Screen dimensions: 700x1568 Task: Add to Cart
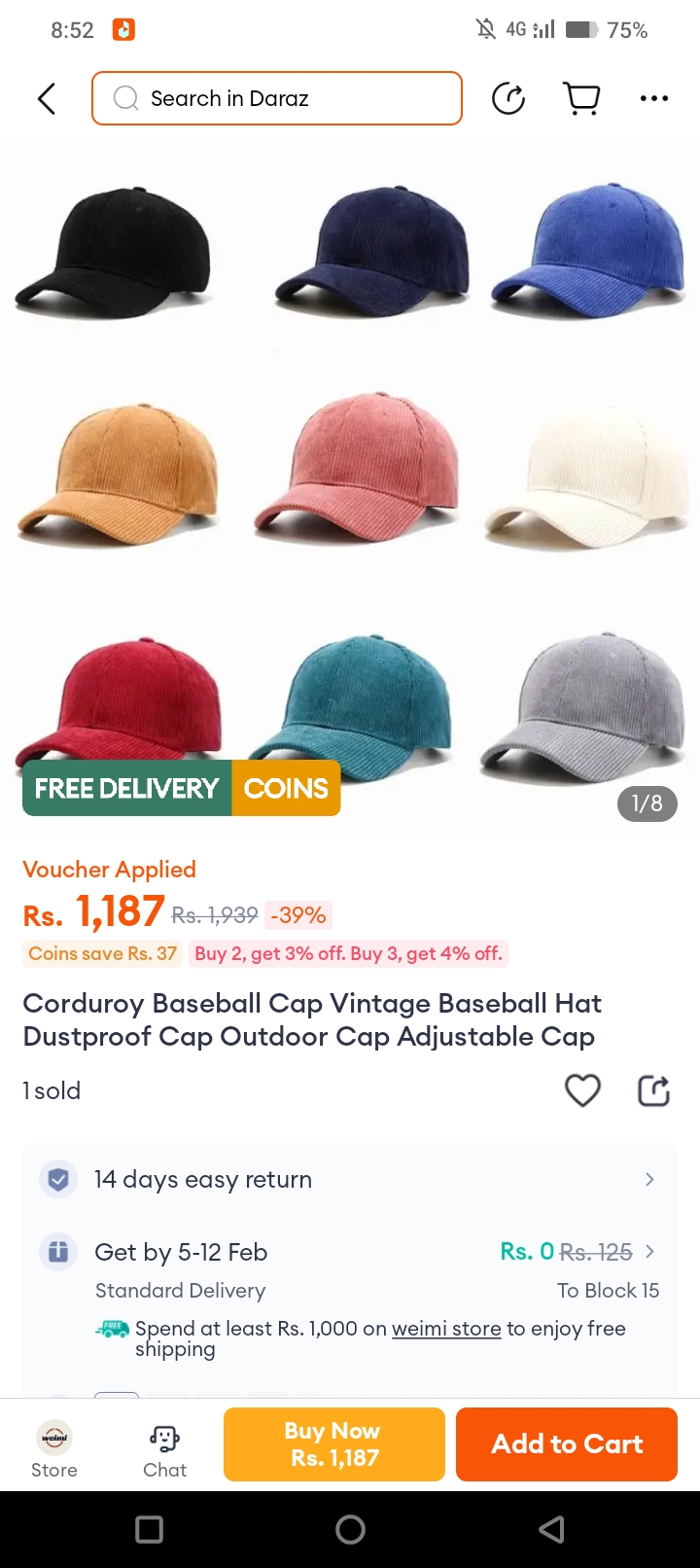pos(567,1444)
